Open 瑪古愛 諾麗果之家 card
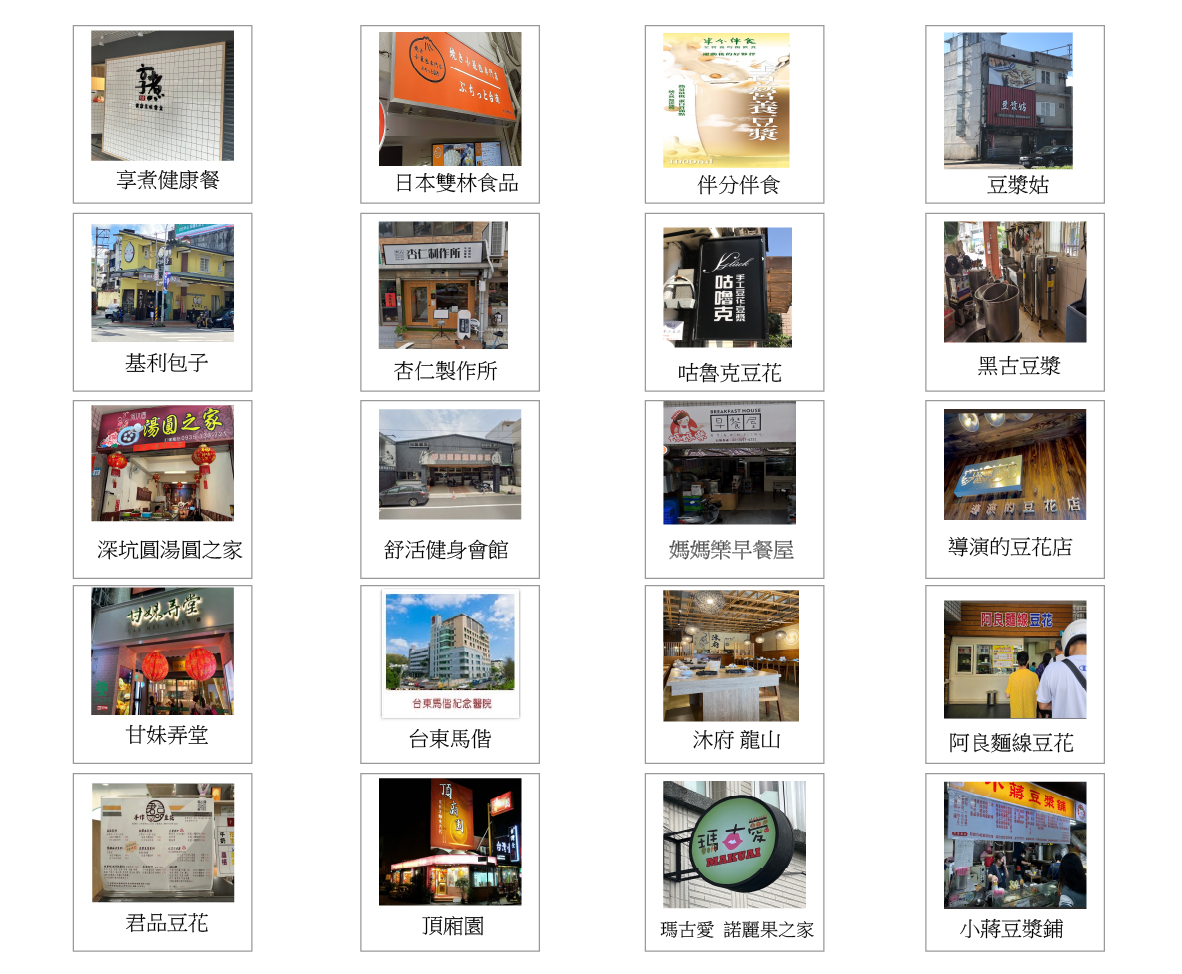 734,861
